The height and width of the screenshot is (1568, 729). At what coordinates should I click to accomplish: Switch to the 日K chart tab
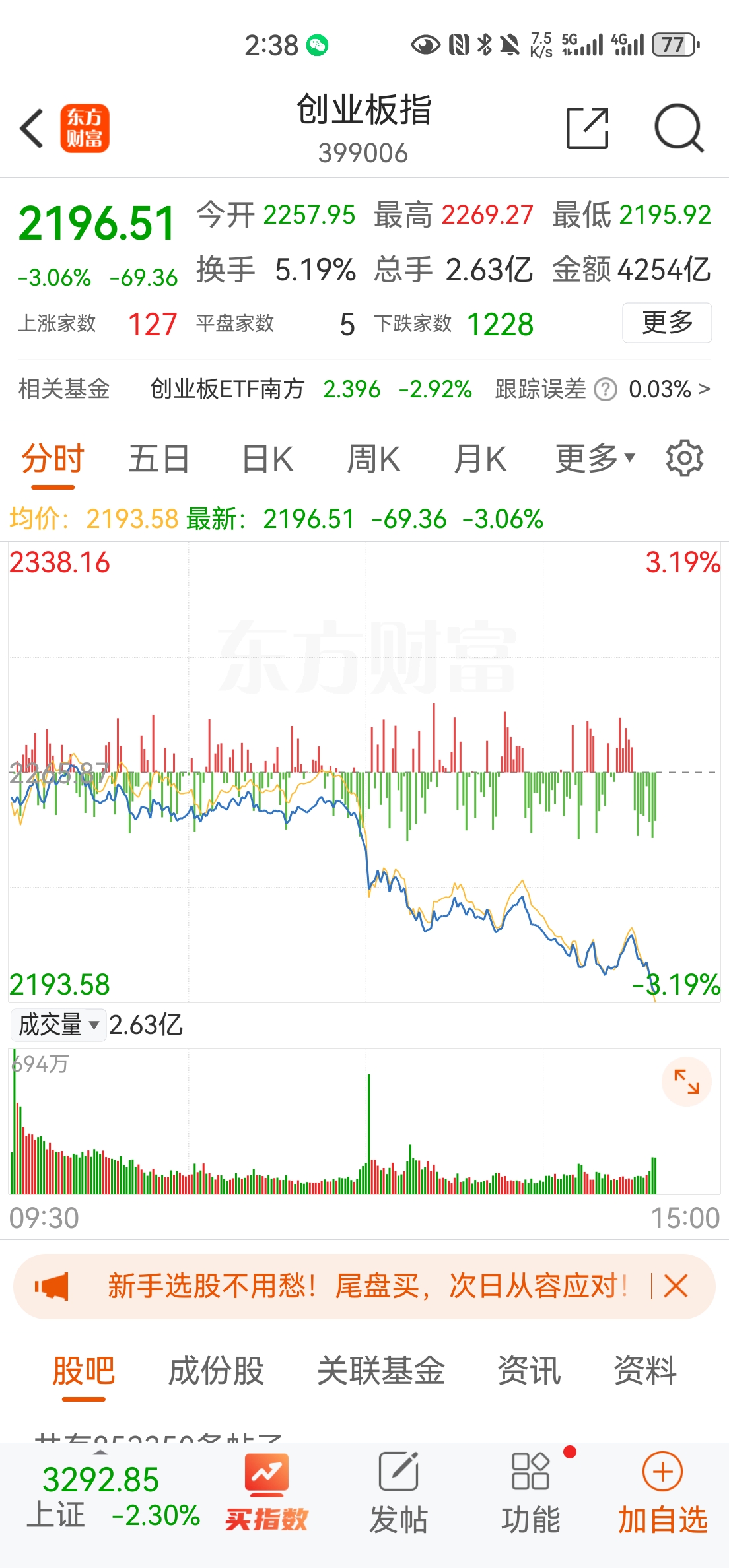(x=267, y=459)
